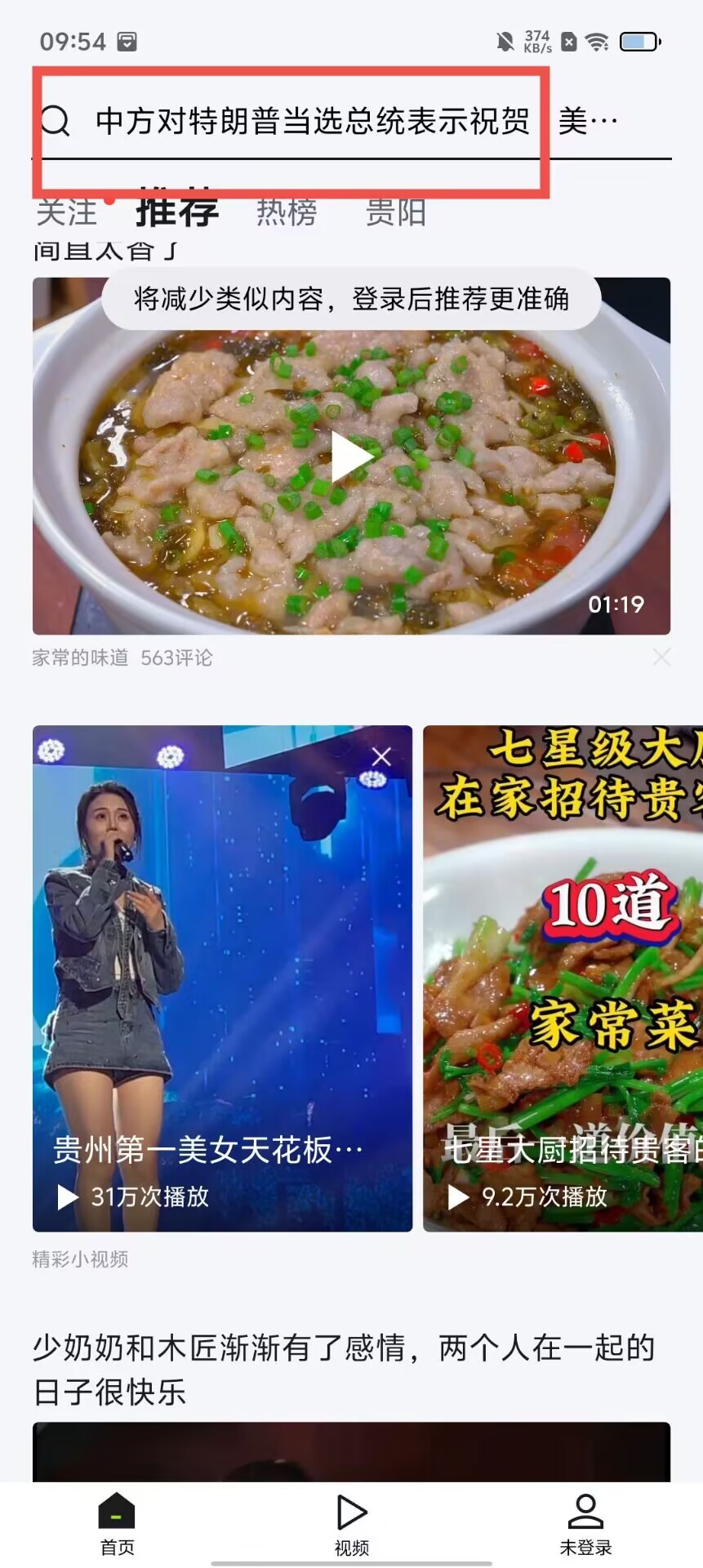
Task: Switch to the 推荐 tab
Action: (177, 211)
